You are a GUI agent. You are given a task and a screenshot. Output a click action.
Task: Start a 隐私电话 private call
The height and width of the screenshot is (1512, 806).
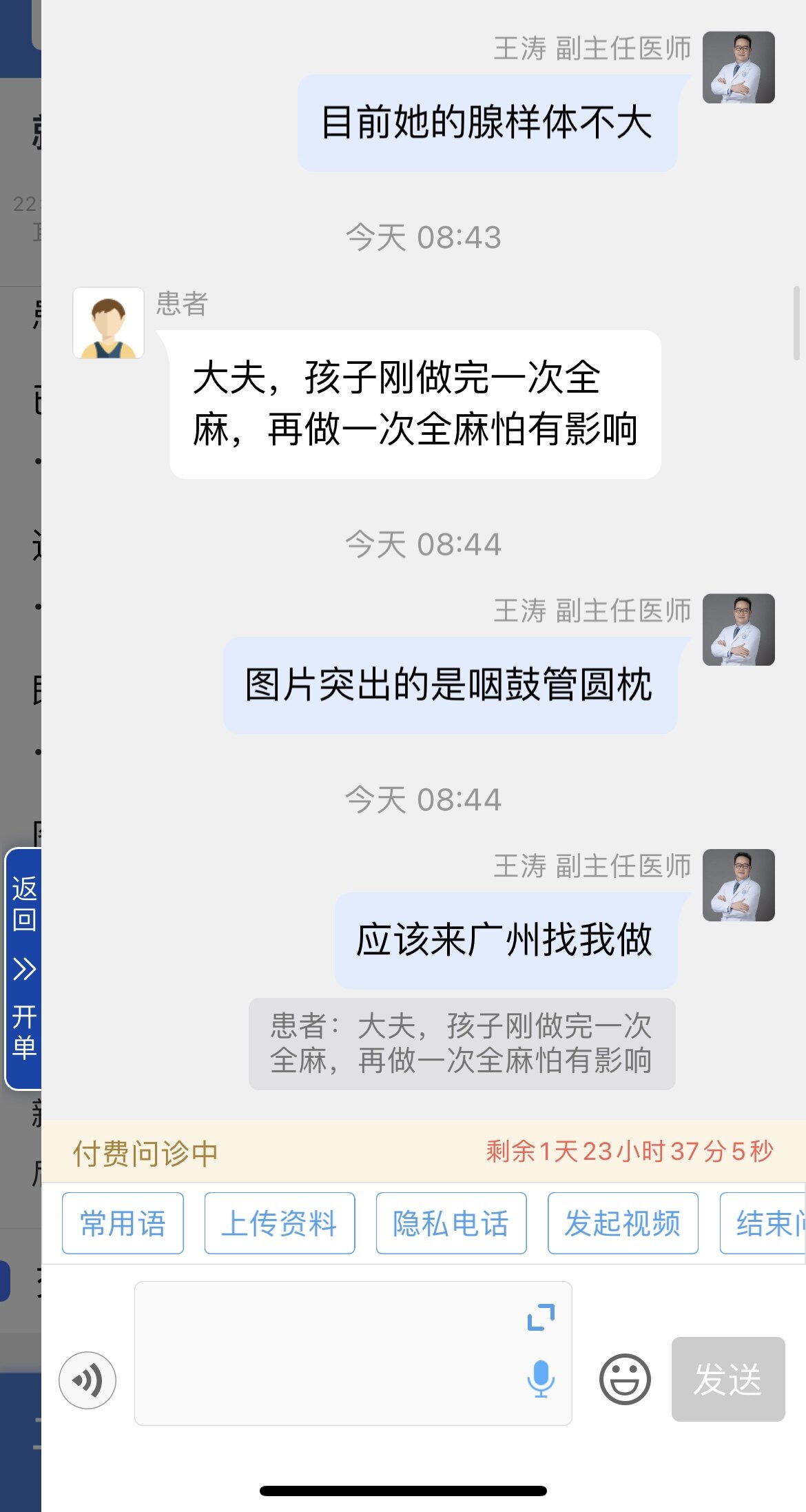(x=451, y=1223)
